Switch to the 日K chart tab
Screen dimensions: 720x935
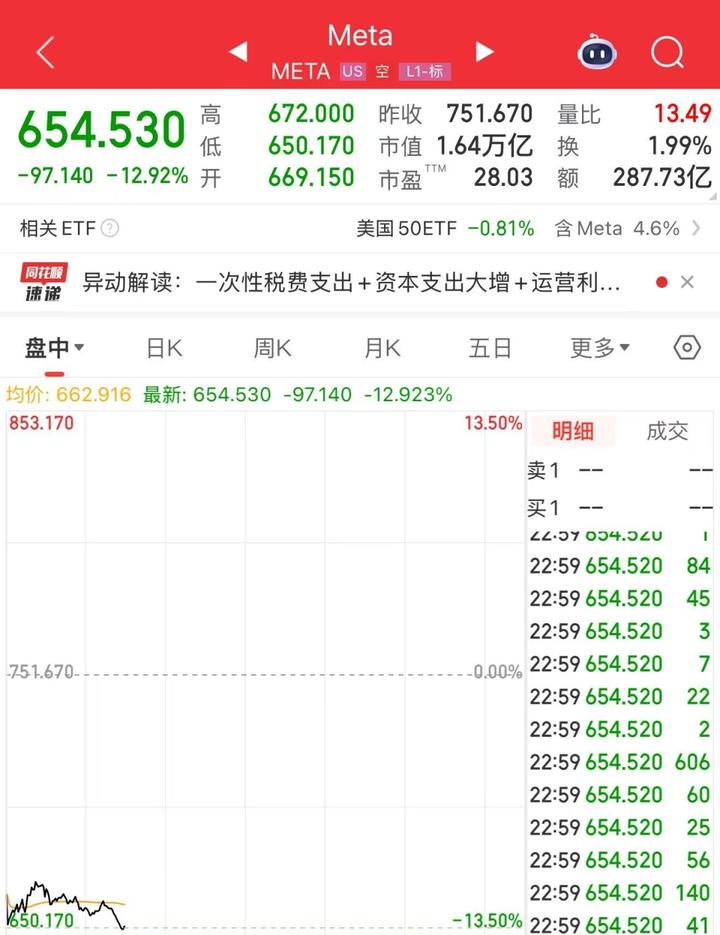[164, 348]
